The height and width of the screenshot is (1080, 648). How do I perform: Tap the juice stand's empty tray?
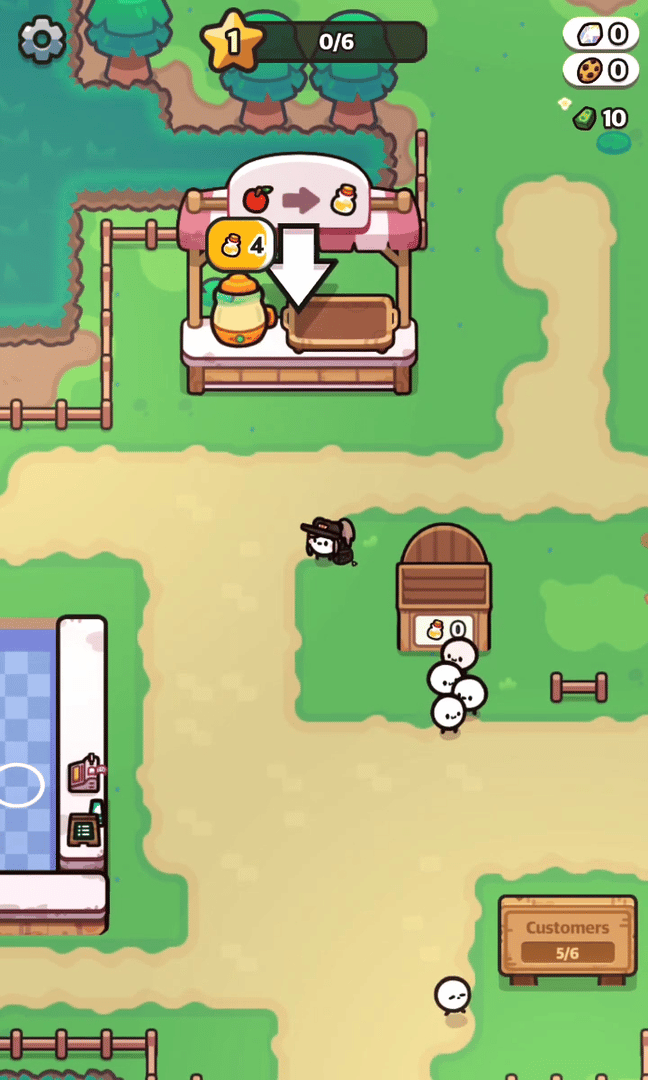[342, 324]
